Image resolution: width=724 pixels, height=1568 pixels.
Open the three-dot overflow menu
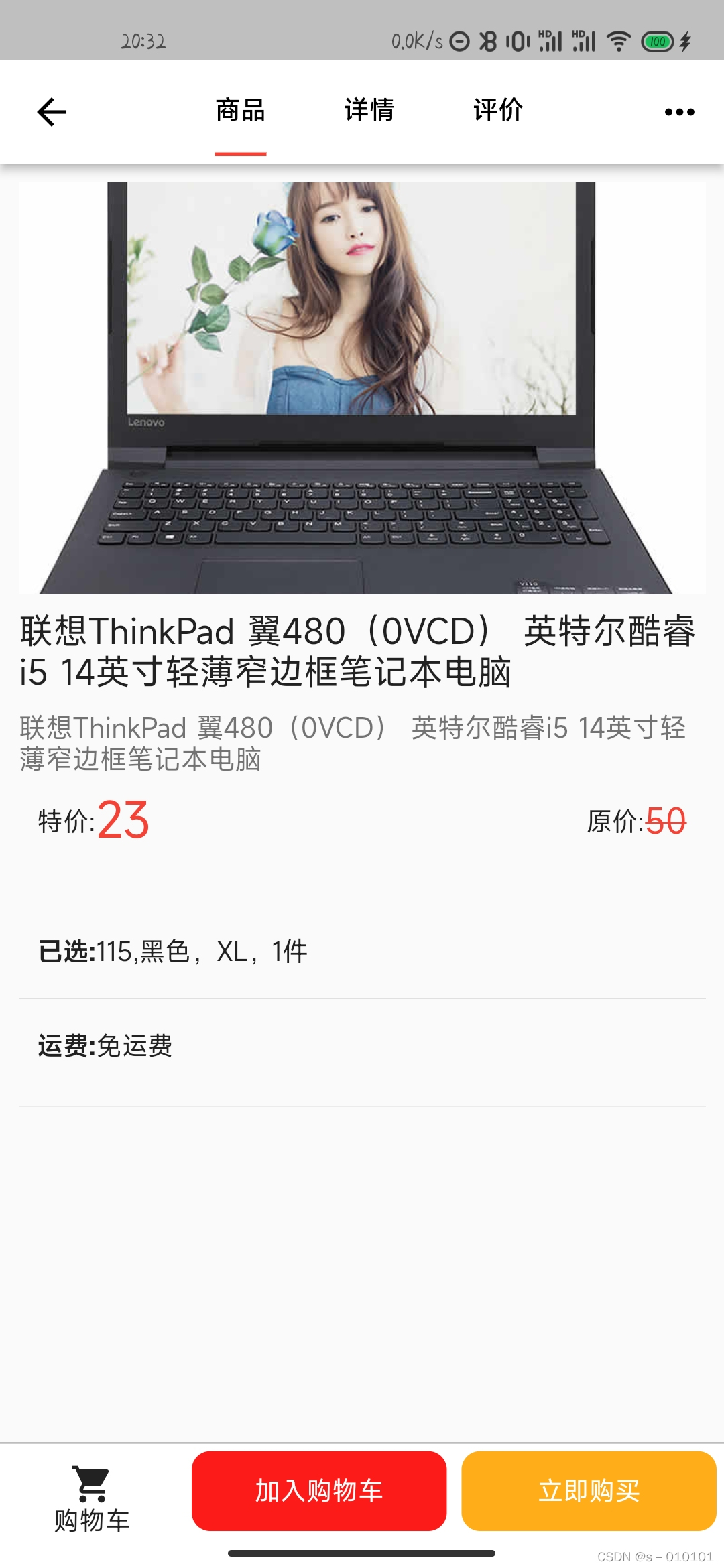679,112
